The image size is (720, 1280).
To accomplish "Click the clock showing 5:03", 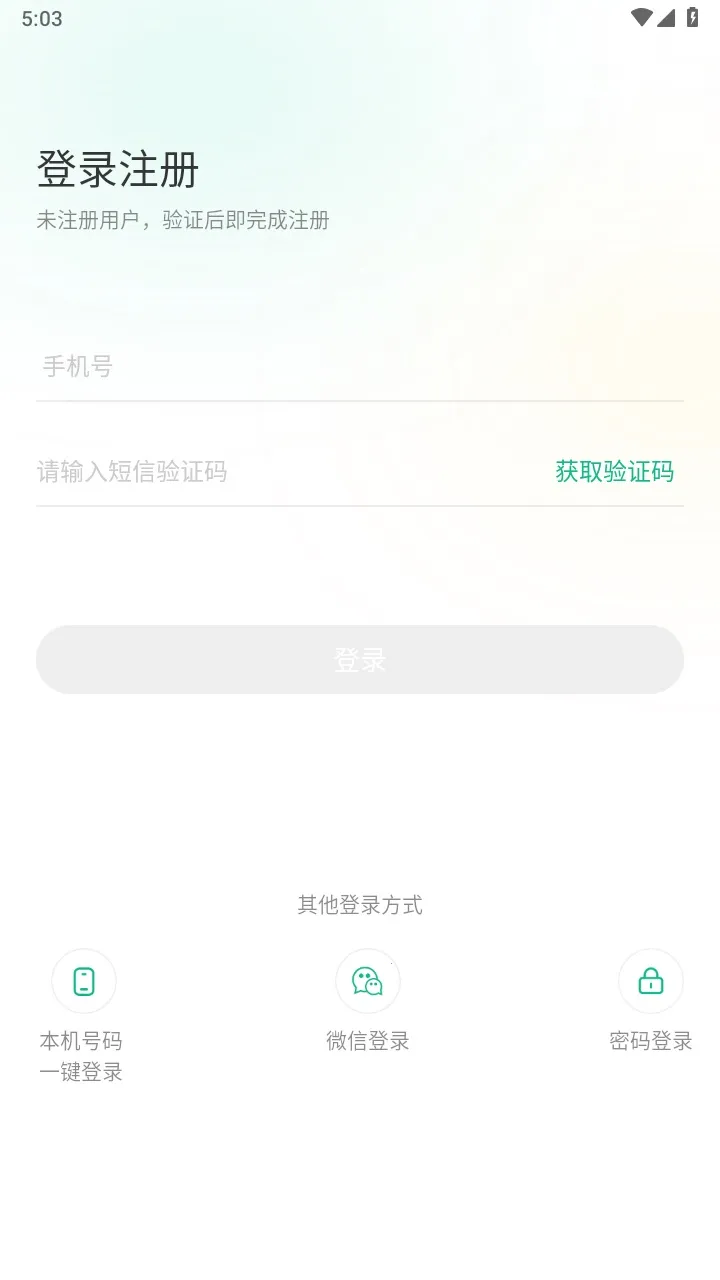I will 42,17.
